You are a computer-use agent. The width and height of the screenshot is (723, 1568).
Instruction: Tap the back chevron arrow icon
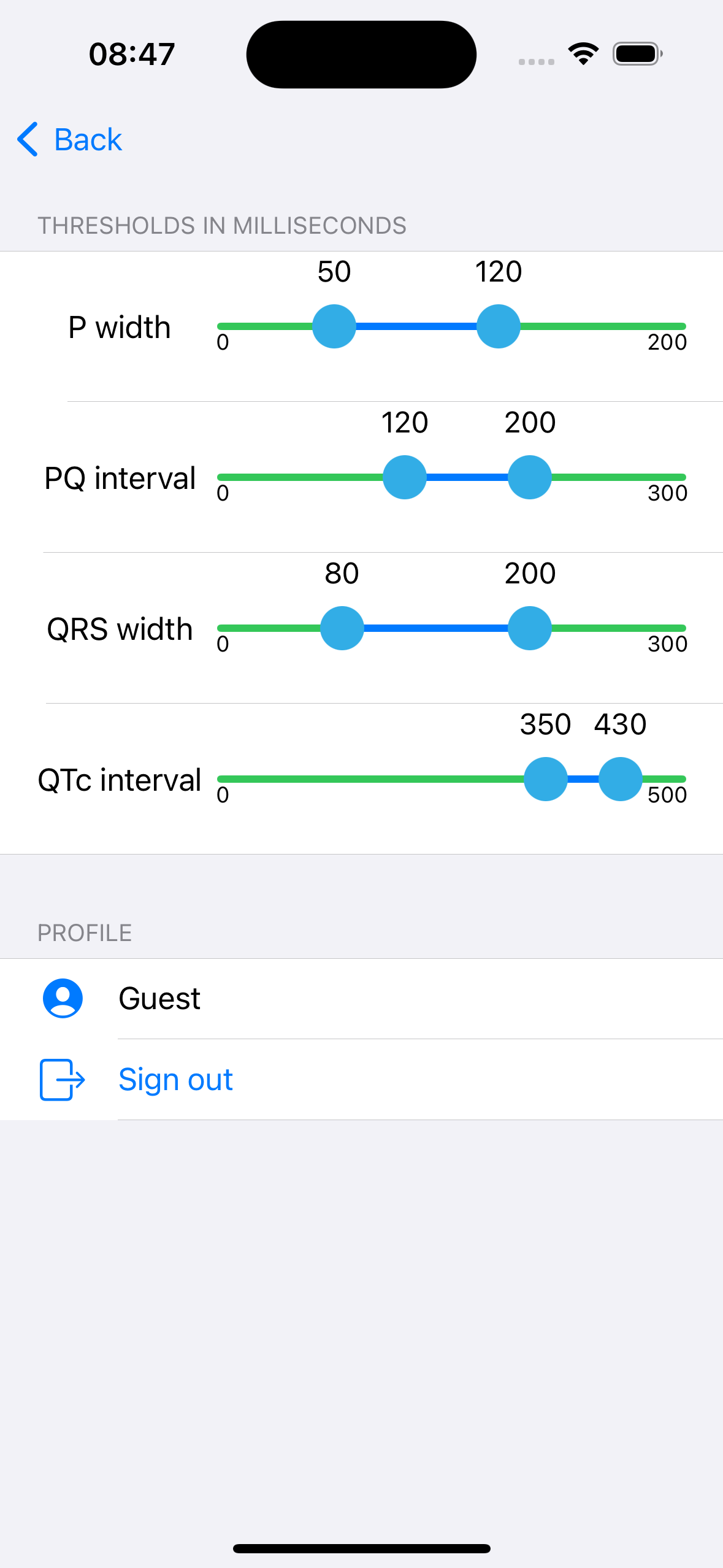pos(27,139)
